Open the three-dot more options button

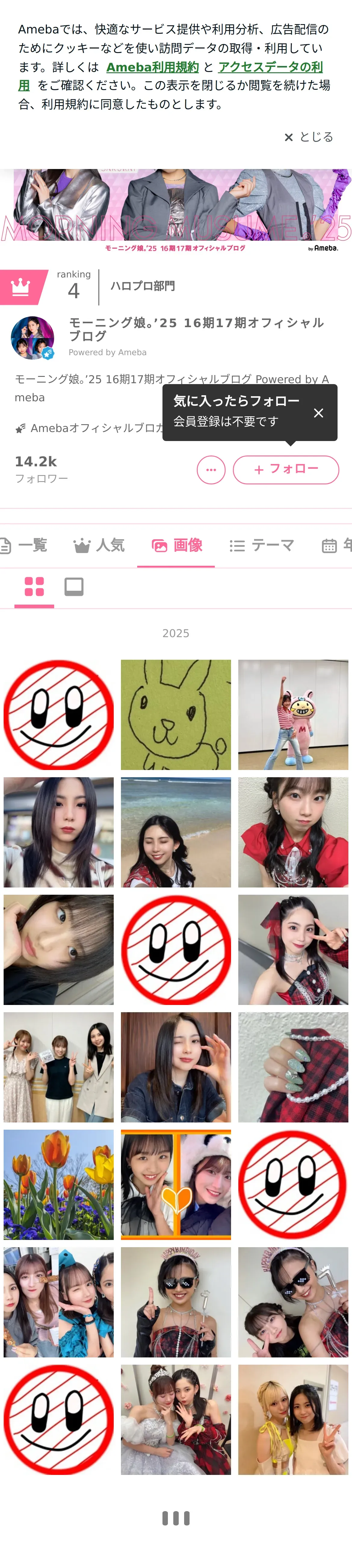point(211,469)
